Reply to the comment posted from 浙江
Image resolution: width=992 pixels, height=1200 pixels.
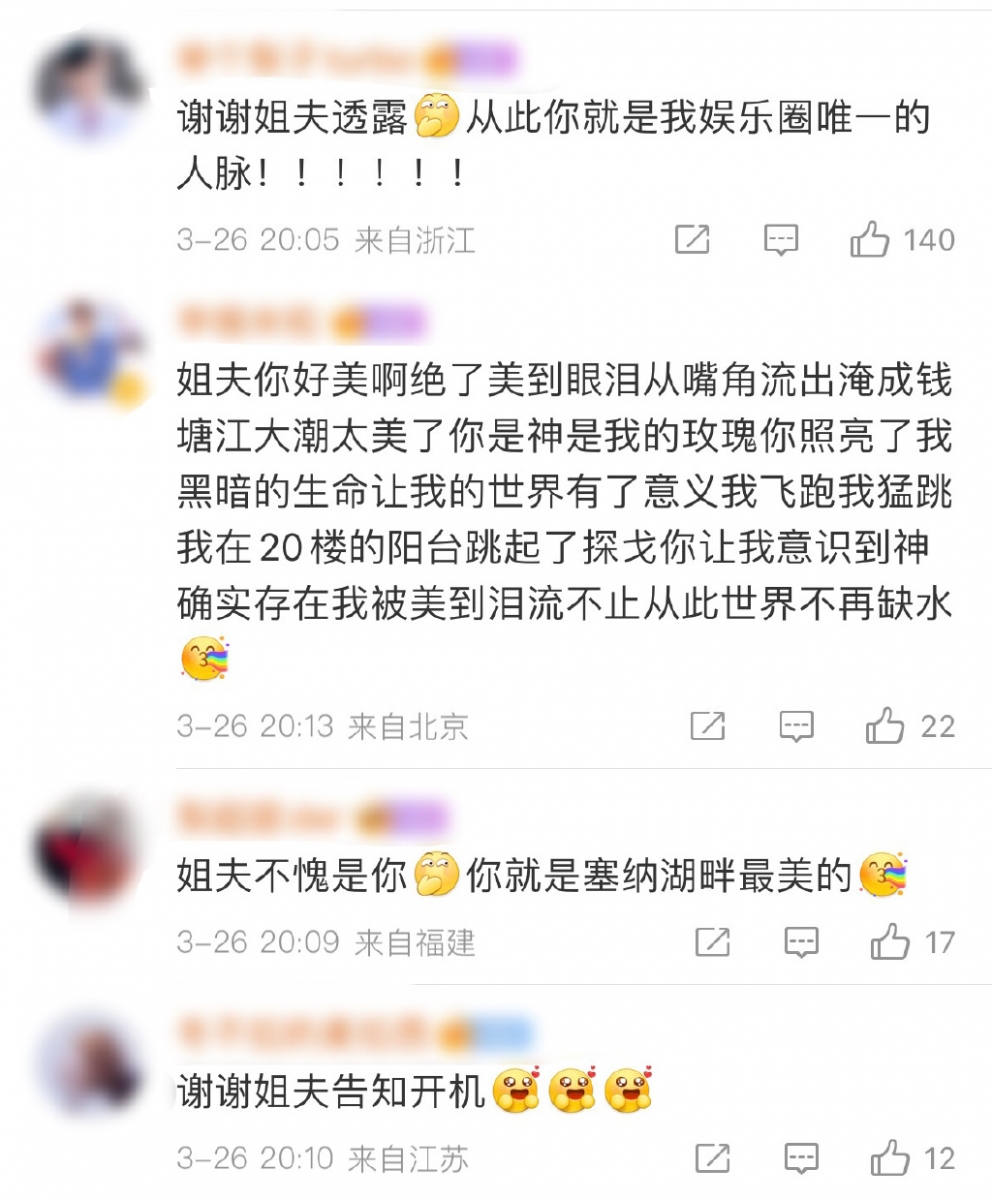781,240
